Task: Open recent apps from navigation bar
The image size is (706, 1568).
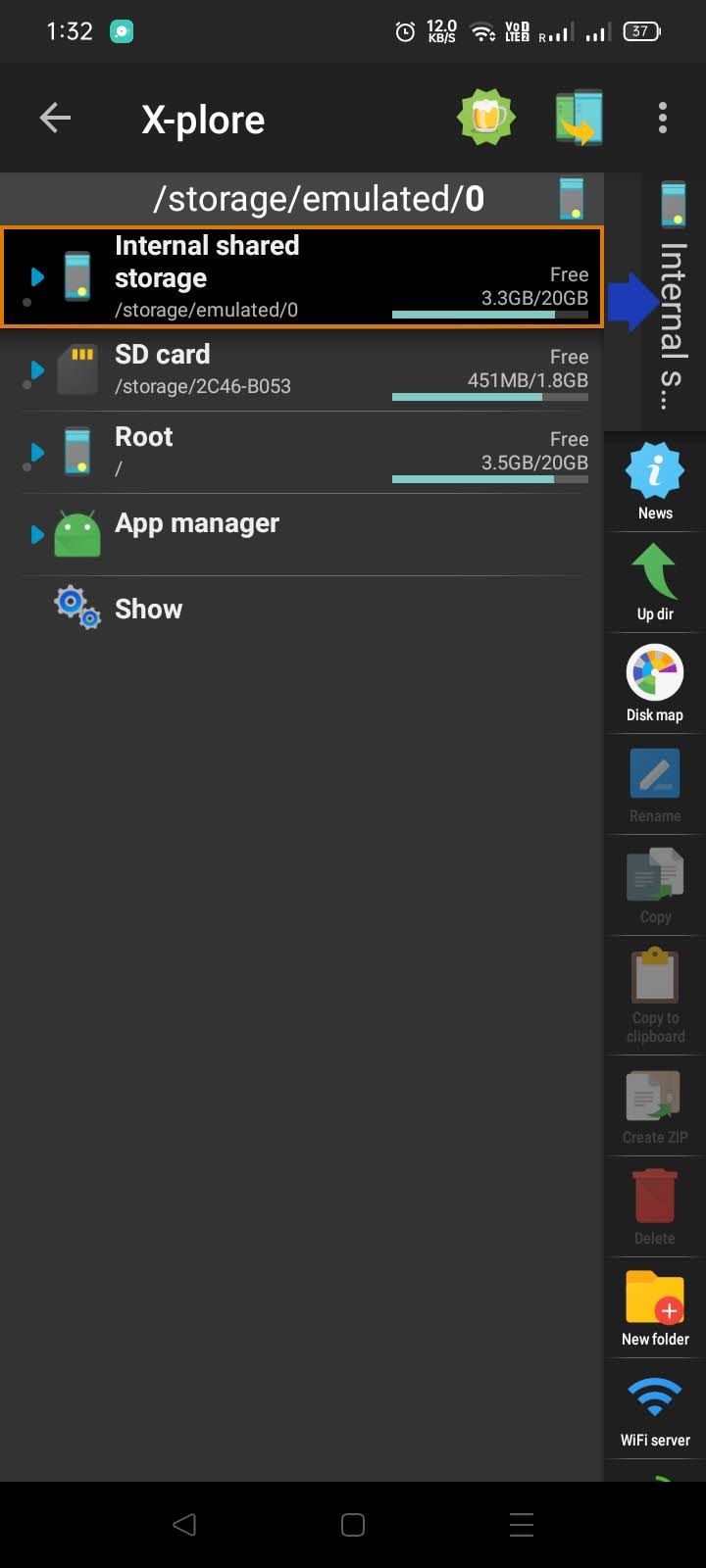Action: point(522,1524)
